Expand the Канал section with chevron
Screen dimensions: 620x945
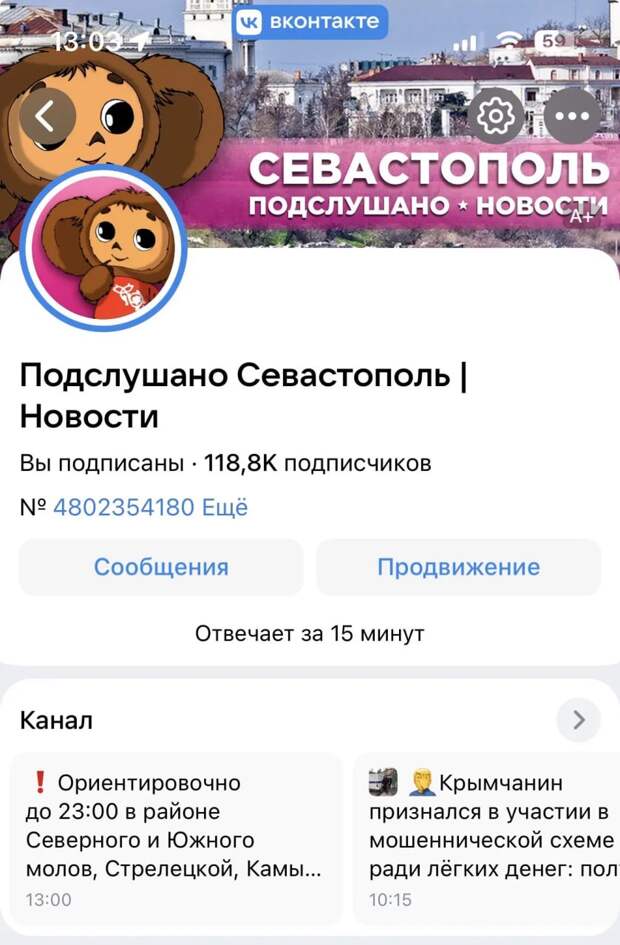578,719
